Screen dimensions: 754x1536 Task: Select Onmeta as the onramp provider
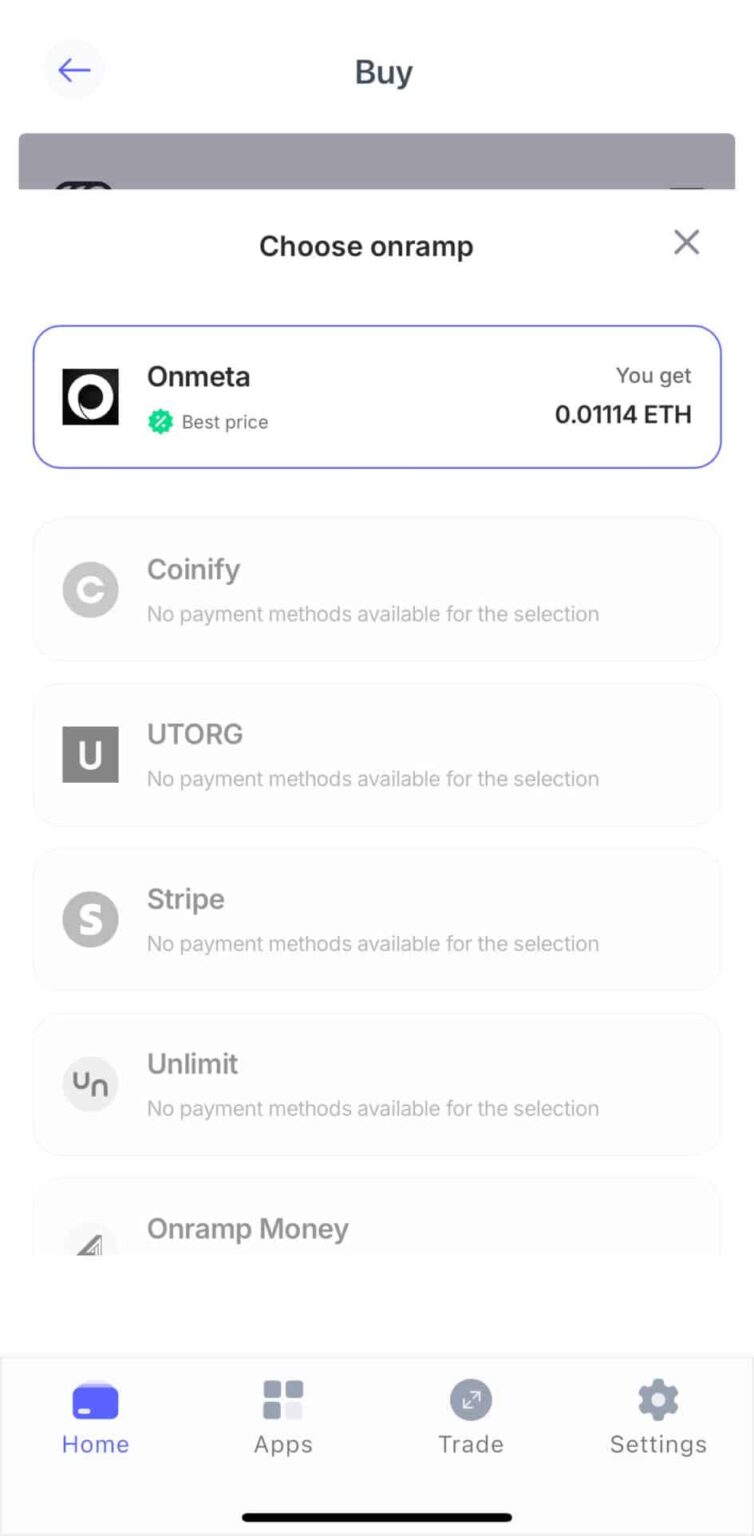coord(376,396)
